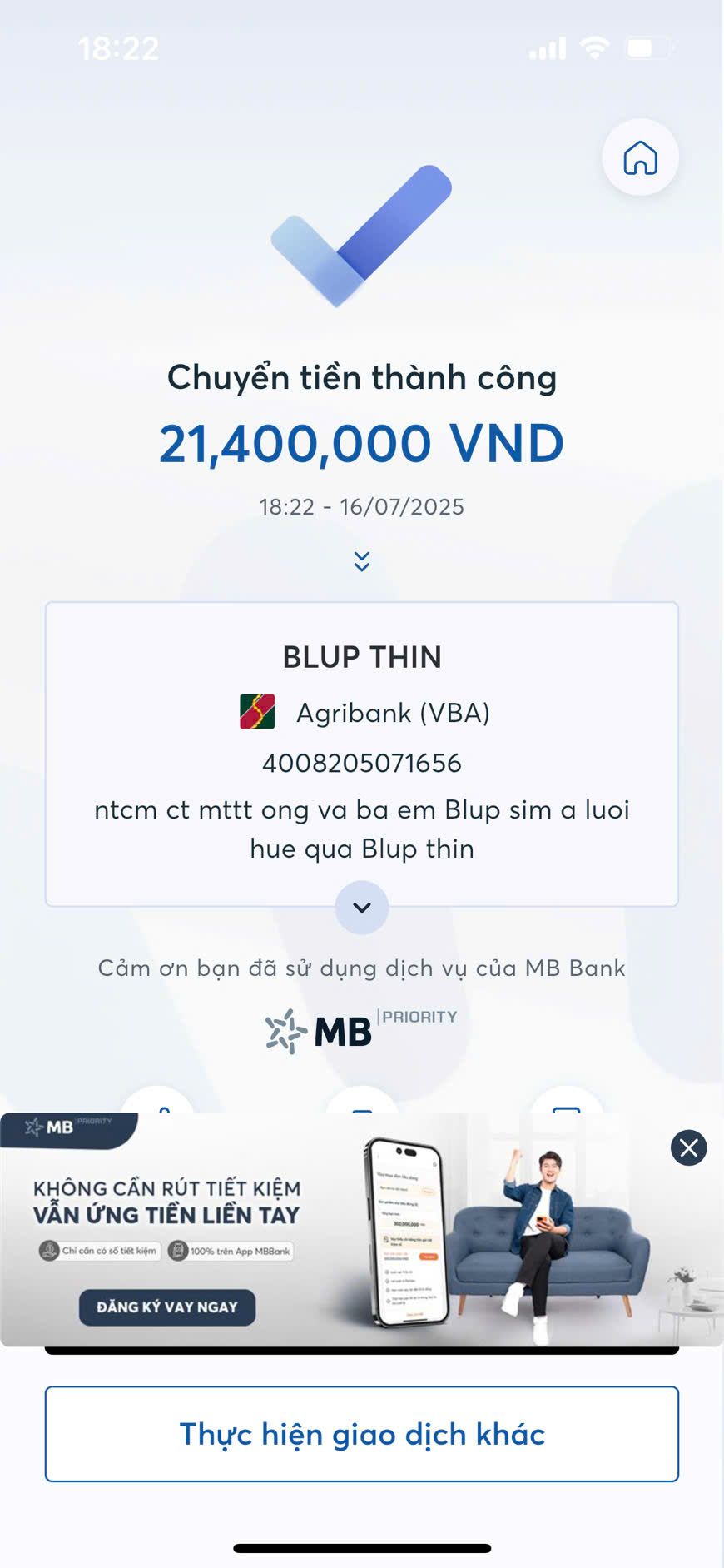Go to the MB Bank home screen
This screenshot has width=724, height=1568.
pos(640,157)
